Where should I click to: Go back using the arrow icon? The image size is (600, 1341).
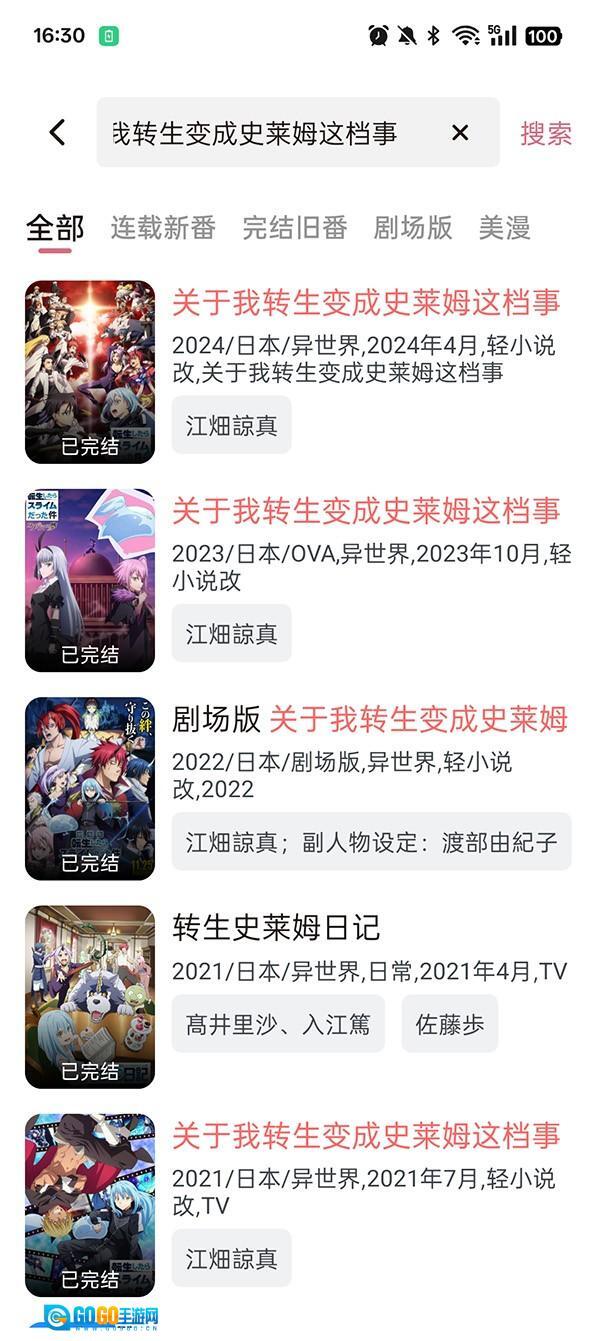point(57,132)
